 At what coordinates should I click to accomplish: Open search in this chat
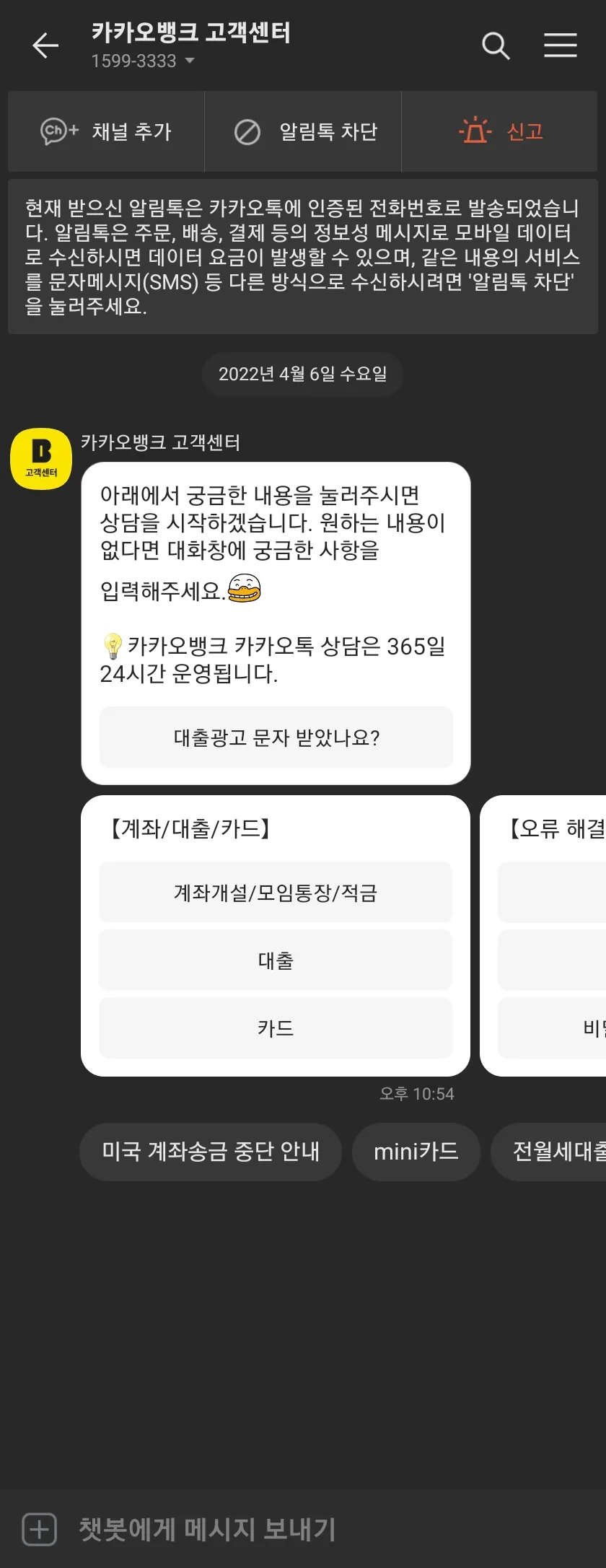click(x=496, y=45)
